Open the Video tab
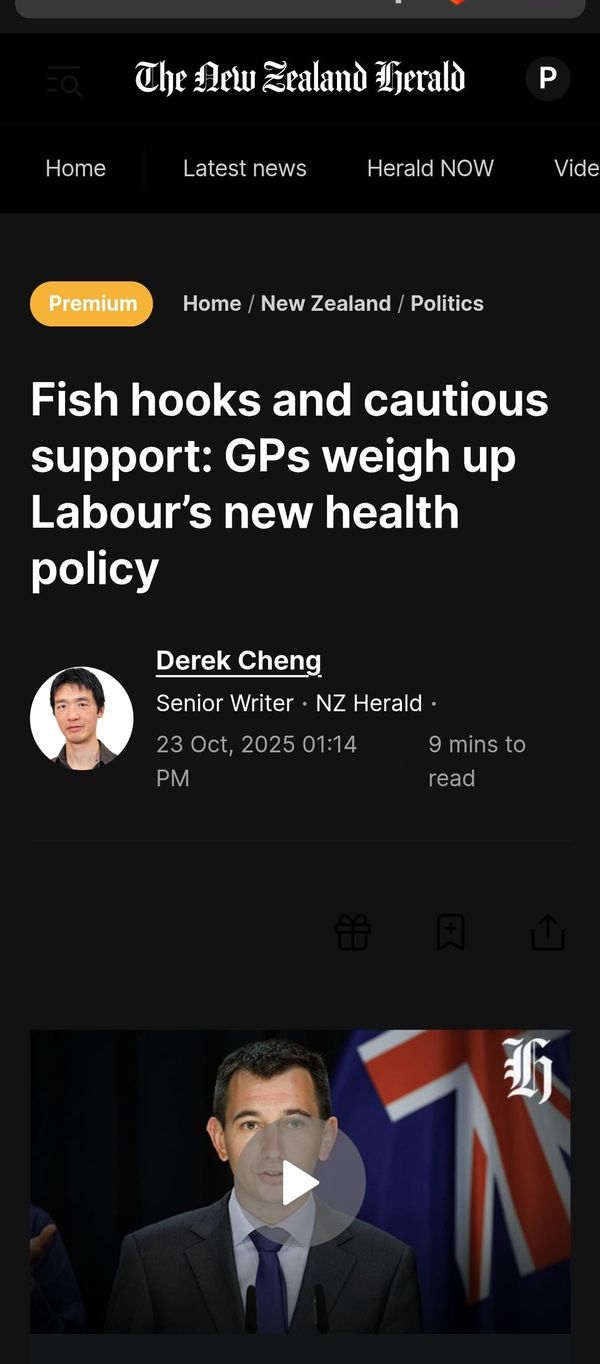The image size is (600, 1364). (x=576, y=168)
